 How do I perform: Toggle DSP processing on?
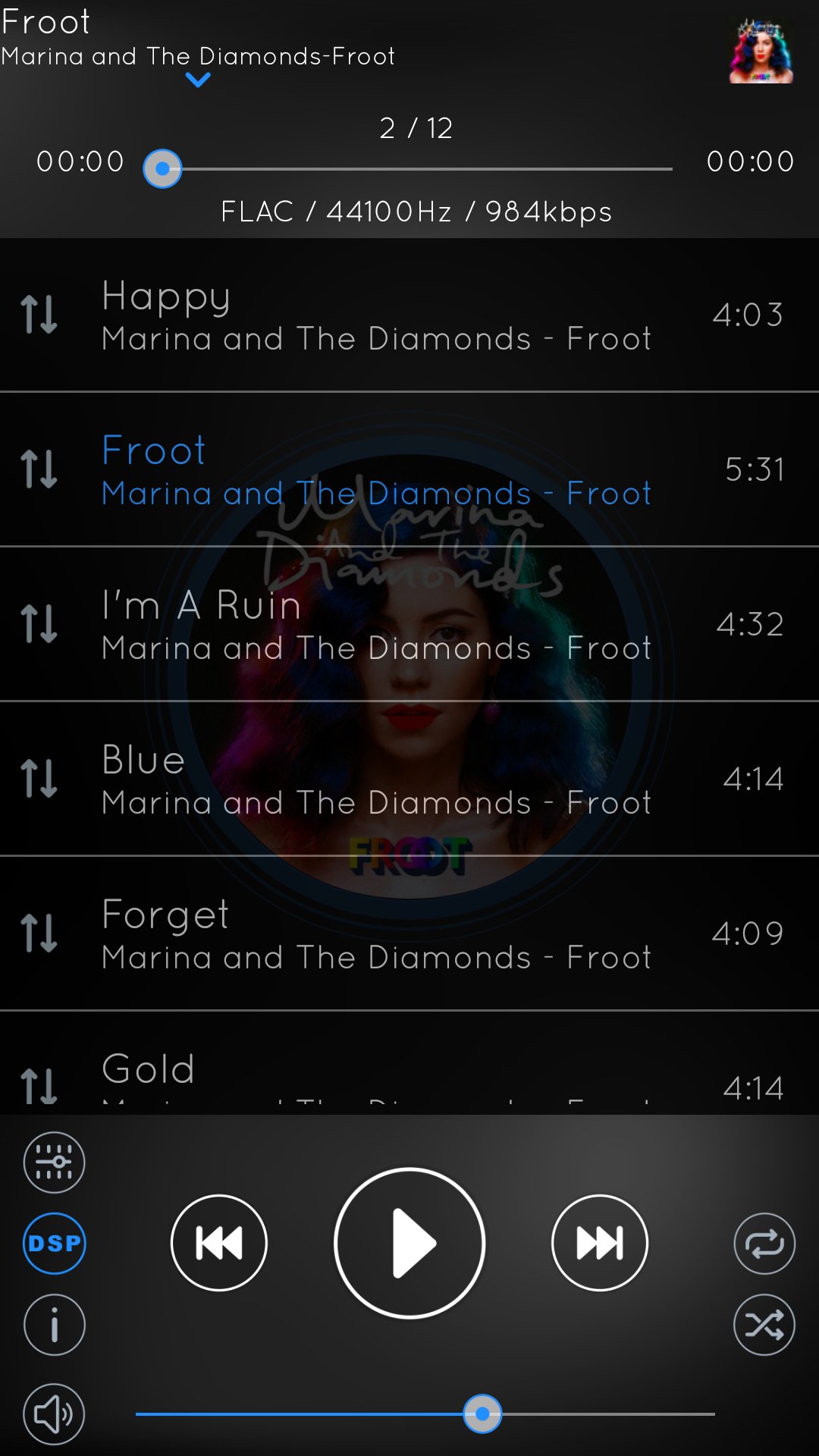click(x=53, y=1243)
